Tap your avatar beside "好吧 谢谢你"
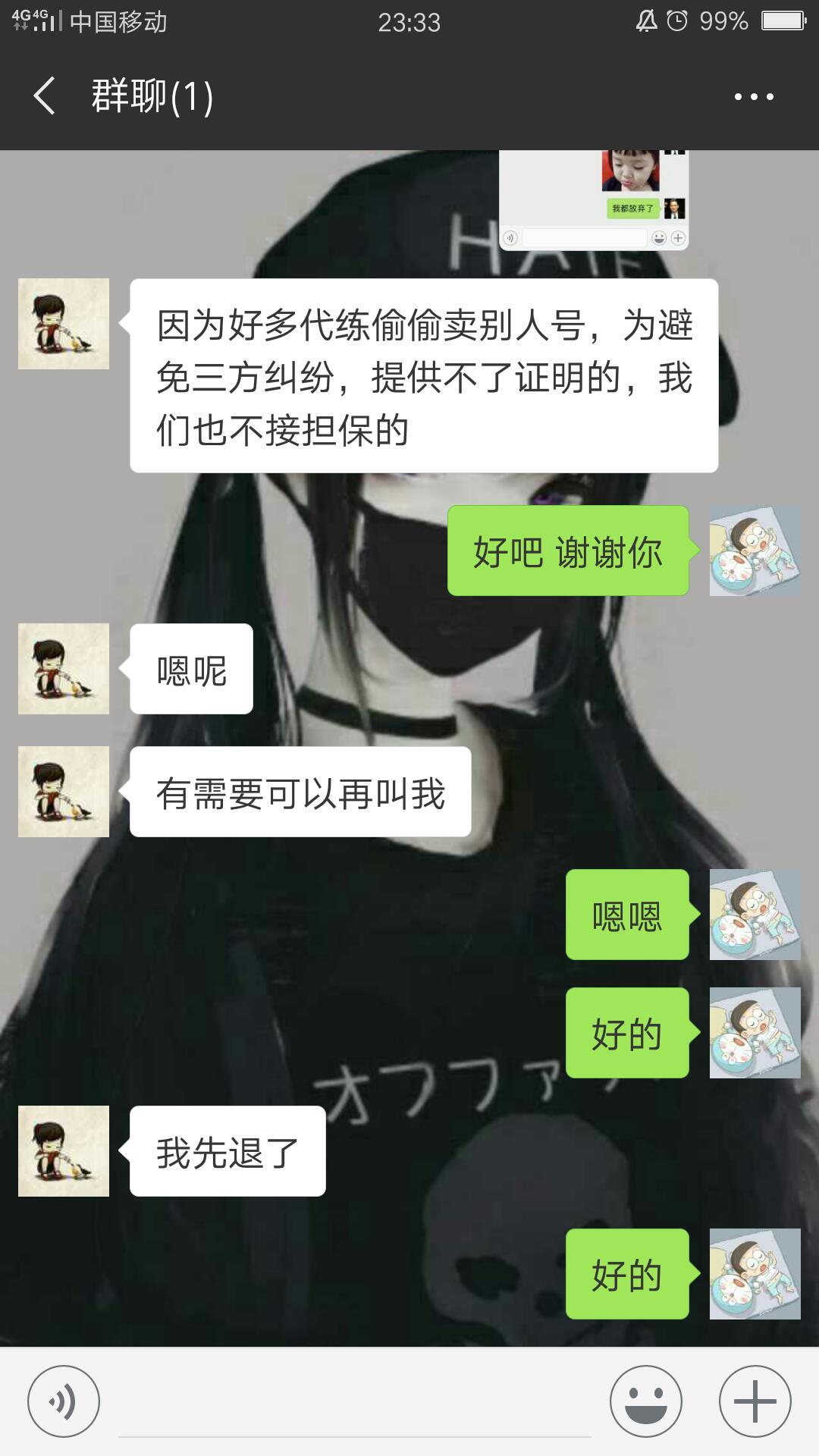 point(755,551)
